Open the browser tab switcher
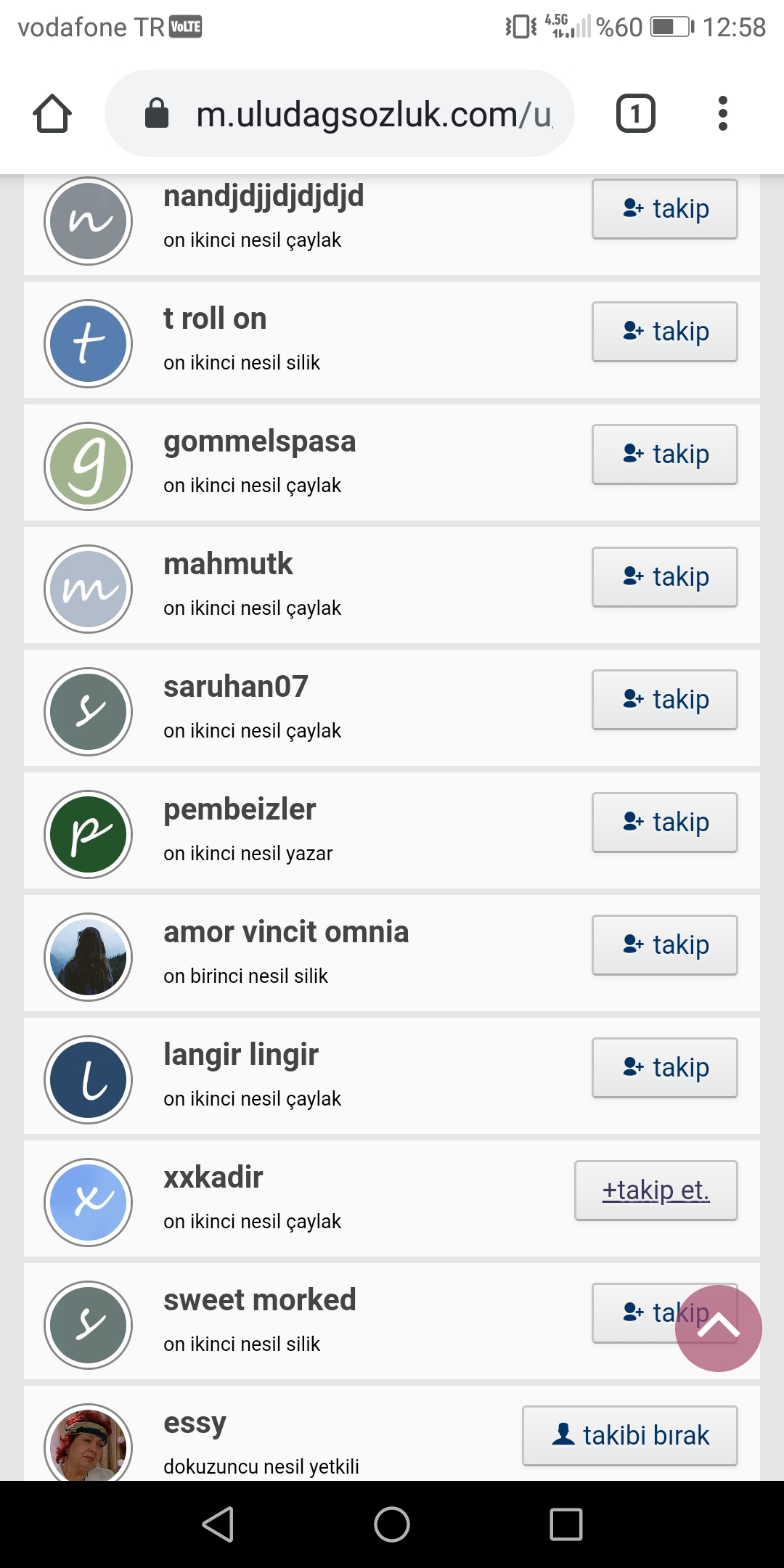Screen dimensions: 784x1568 tap(636, 113)
